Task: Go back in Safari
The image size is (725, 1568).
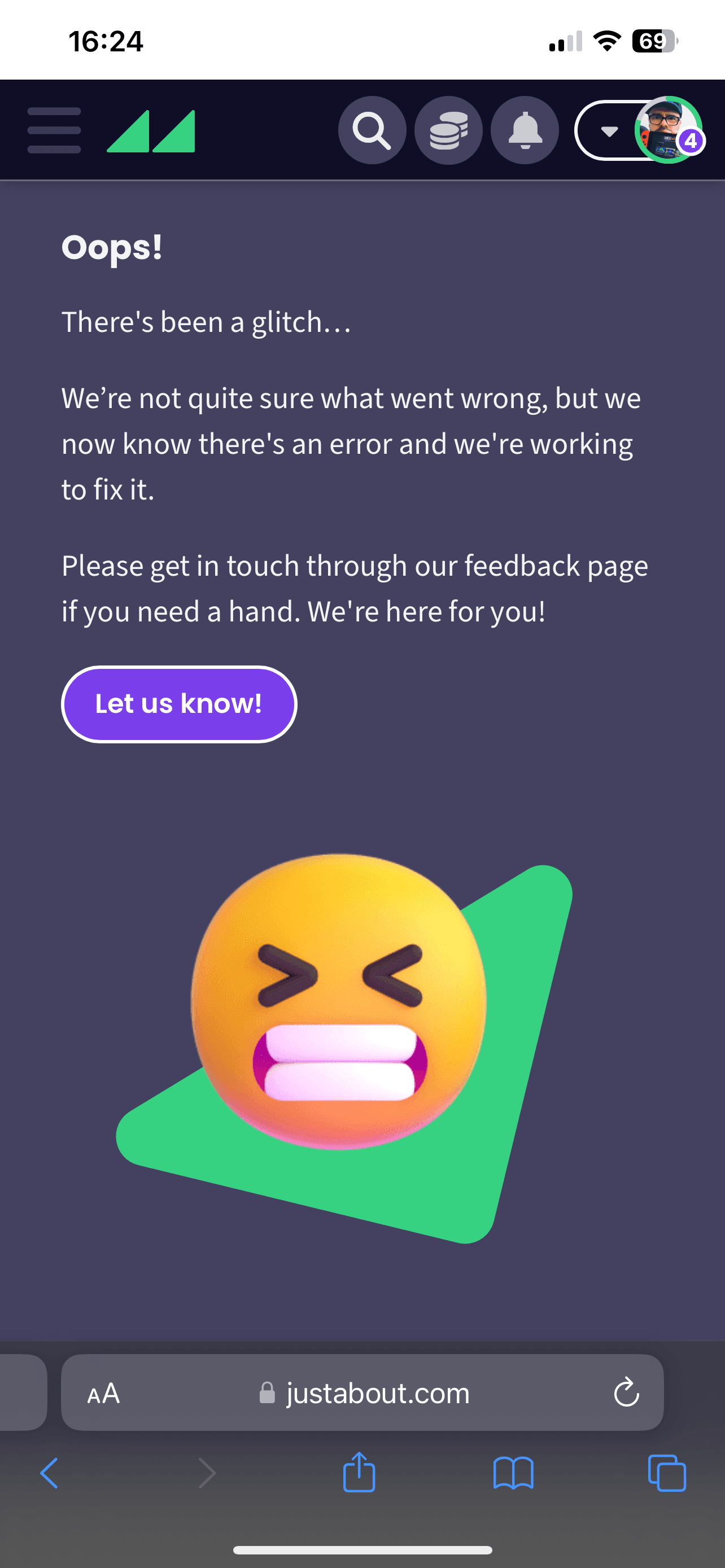Action: [49, 1474]
